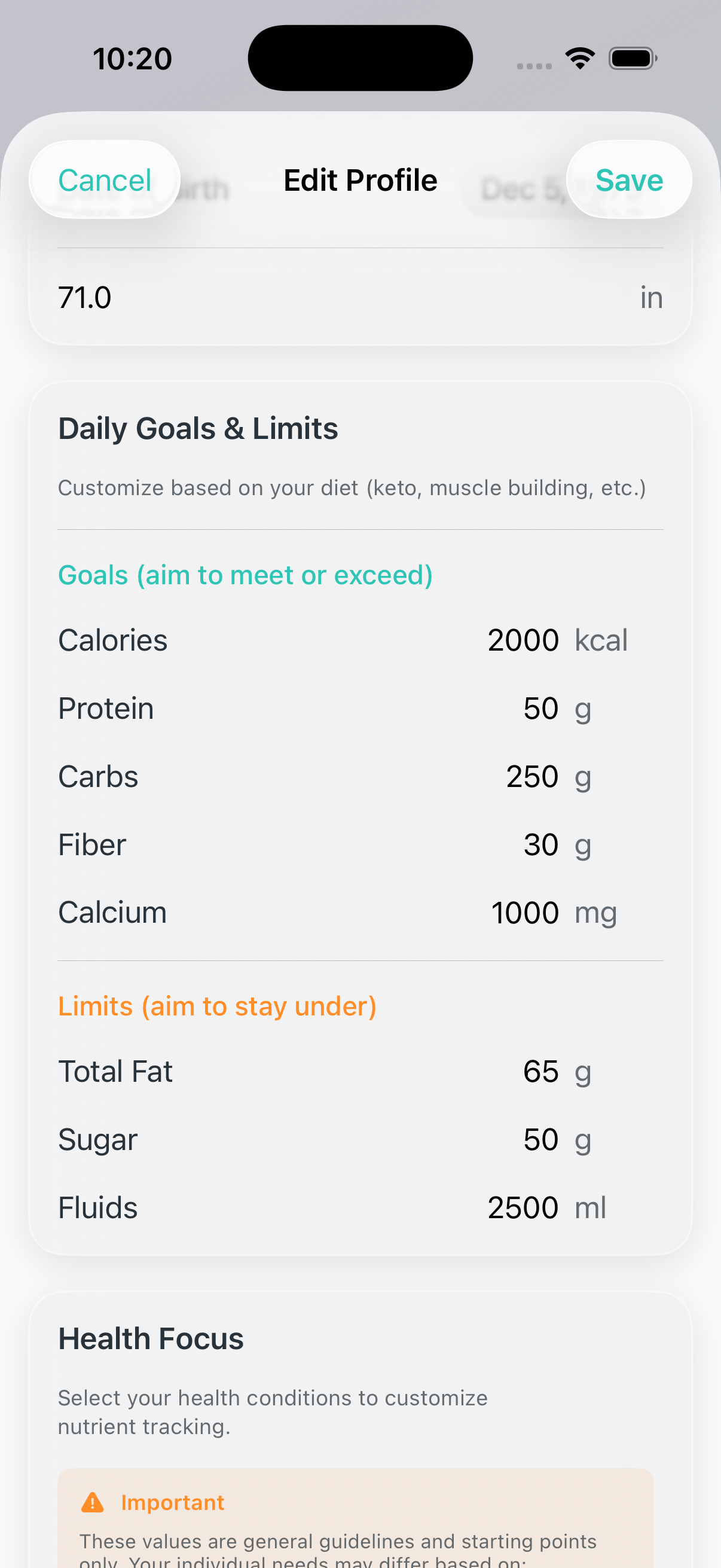Screen dimensions: 721x1568
Task: Select the Goals section header
Action: click(x=245, y=575)
